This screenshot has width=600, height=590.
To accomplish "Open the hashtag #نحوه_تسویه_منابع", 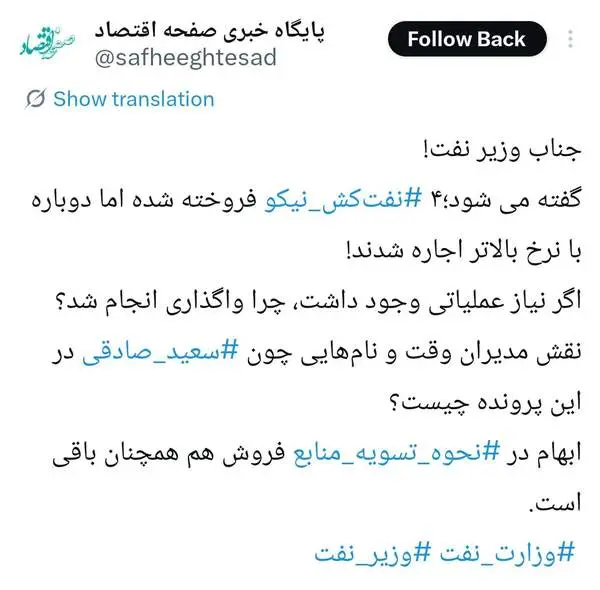I will [397, 453].
